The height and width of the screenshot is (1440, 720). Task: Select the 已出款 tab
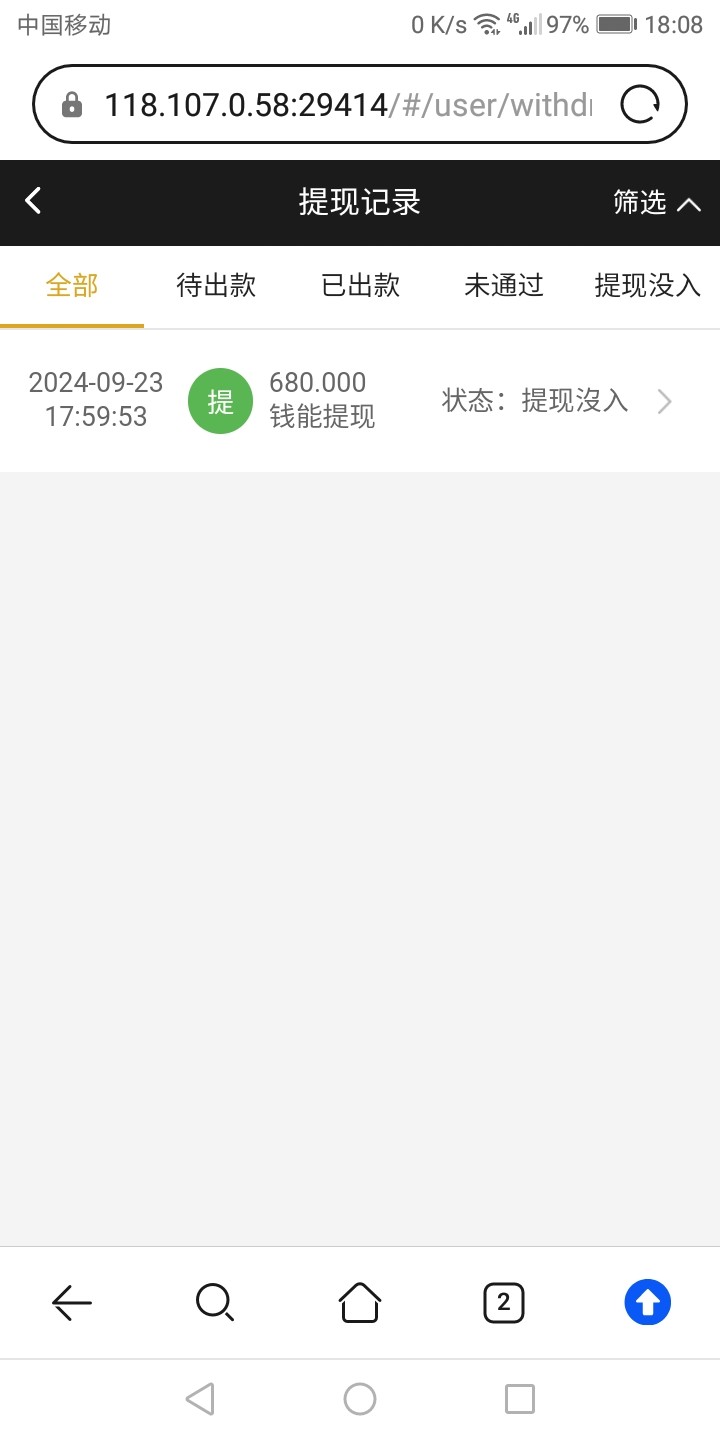coord(360,286)
